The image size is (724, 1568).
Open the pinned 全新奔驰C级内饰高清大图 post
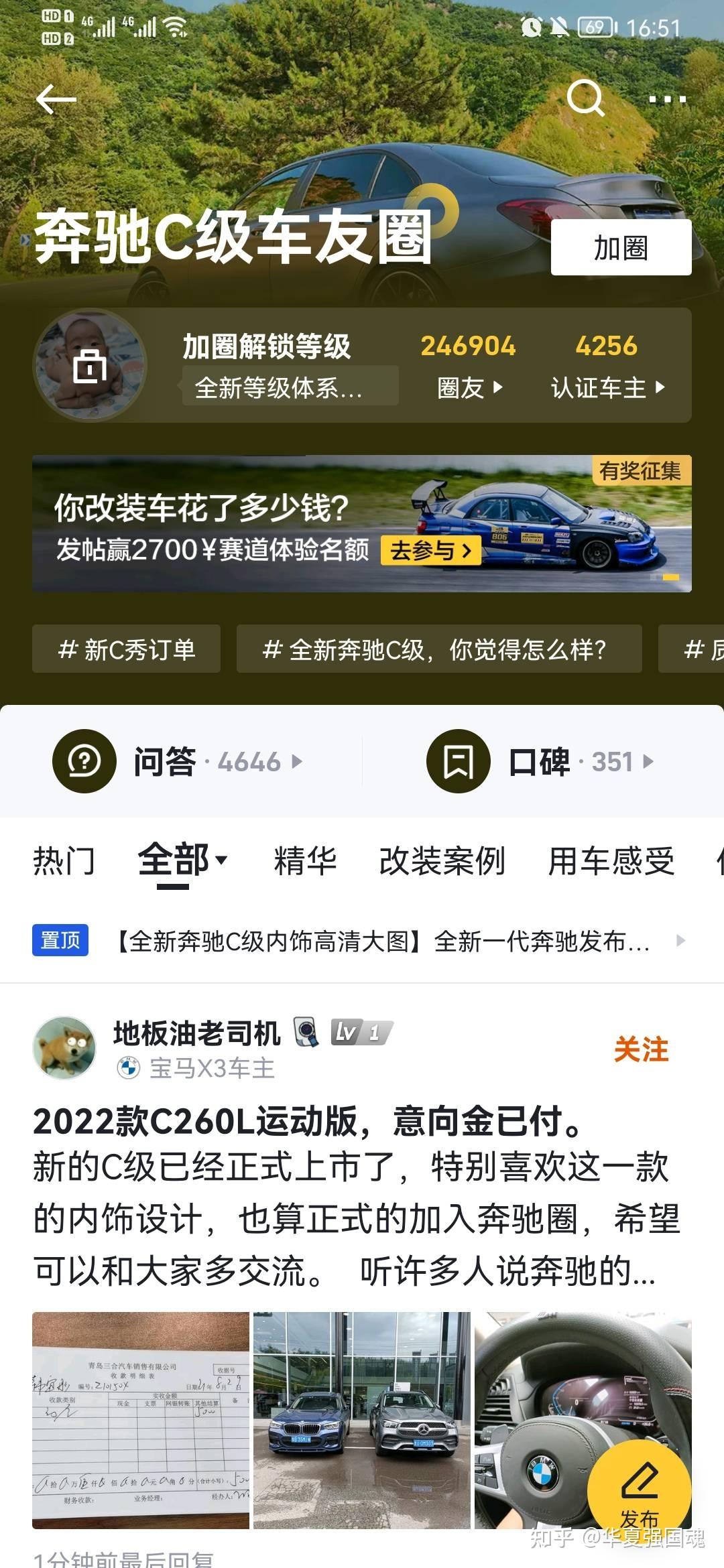(382, 941)
